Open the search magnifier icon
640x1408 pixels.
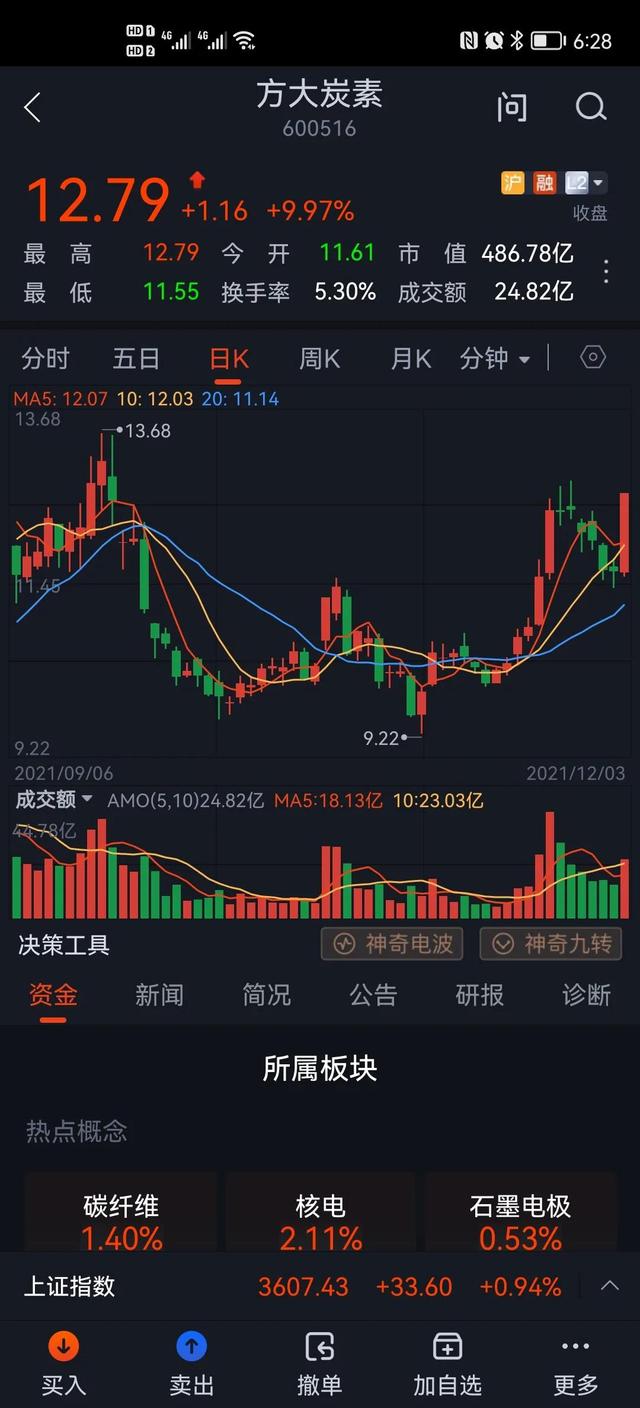pos(591,107)
